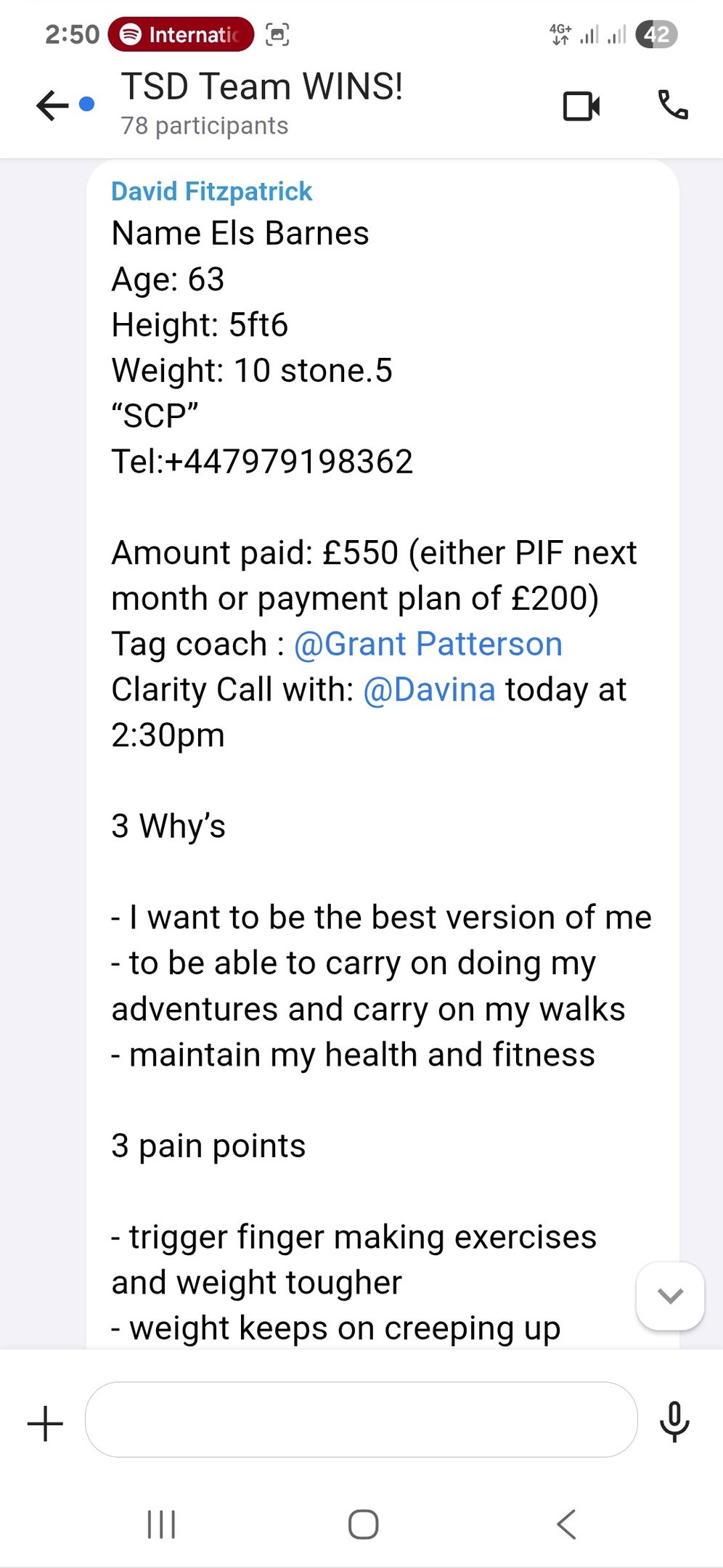Open David Fitzpatrick's profile from the message
The image size is (723, 1568).
[211, 192]
